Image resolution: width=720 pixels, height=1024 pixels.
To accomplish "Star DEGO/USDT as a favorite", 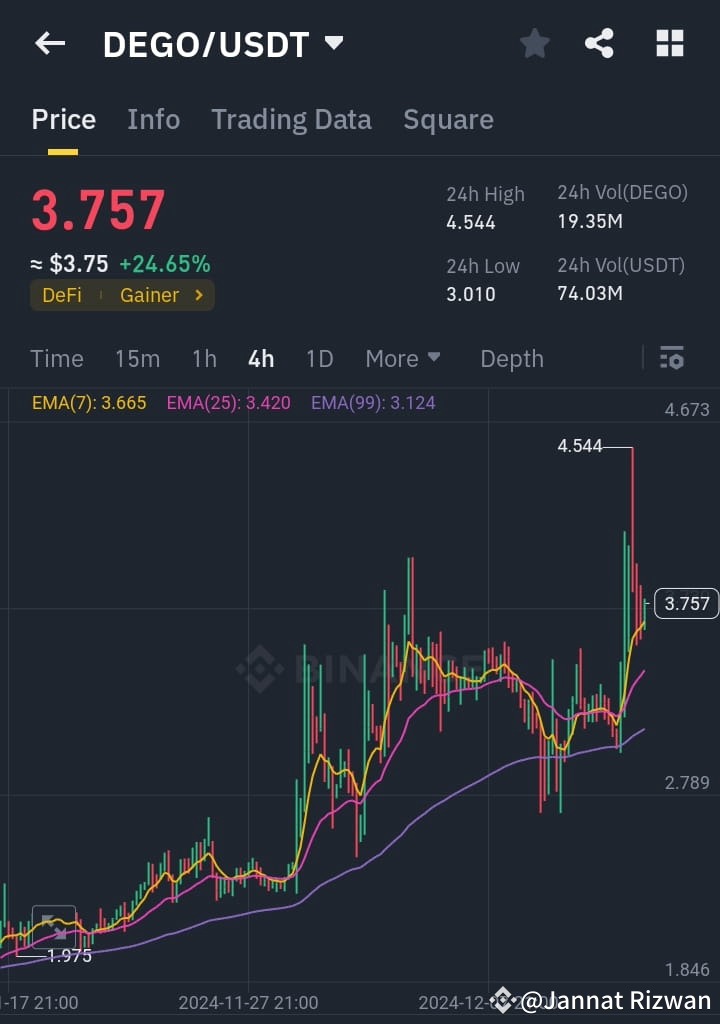I will (x=534, y=43).
